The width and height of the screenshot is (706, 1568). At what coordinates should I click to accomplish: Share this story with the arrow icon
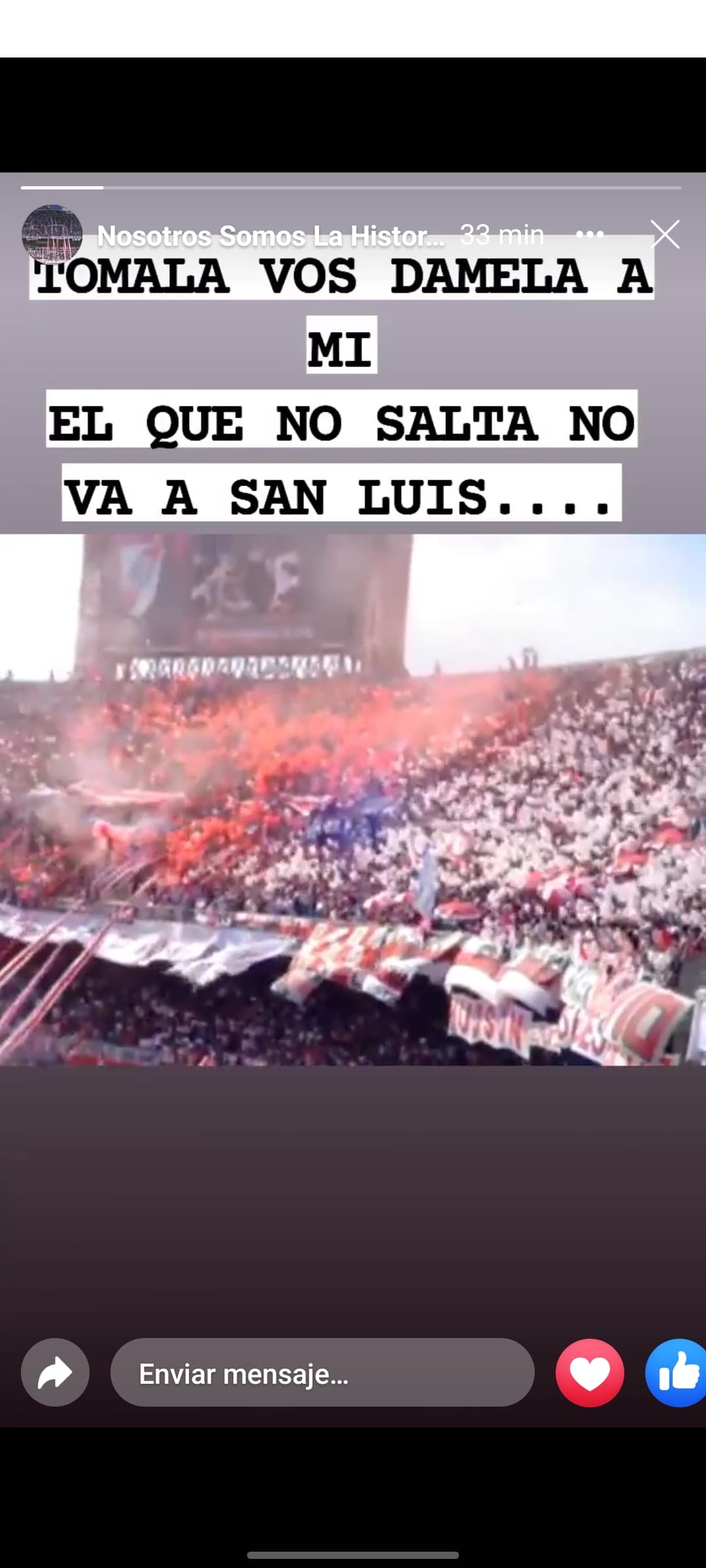[x=55, y=1372]
